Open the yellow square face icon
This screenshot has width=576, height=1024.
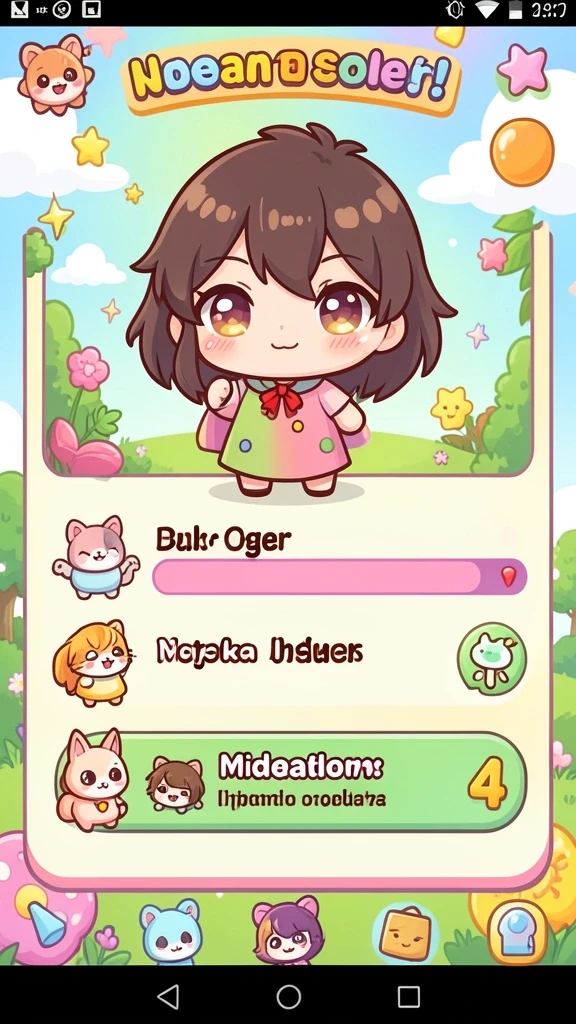coord(405,934)
